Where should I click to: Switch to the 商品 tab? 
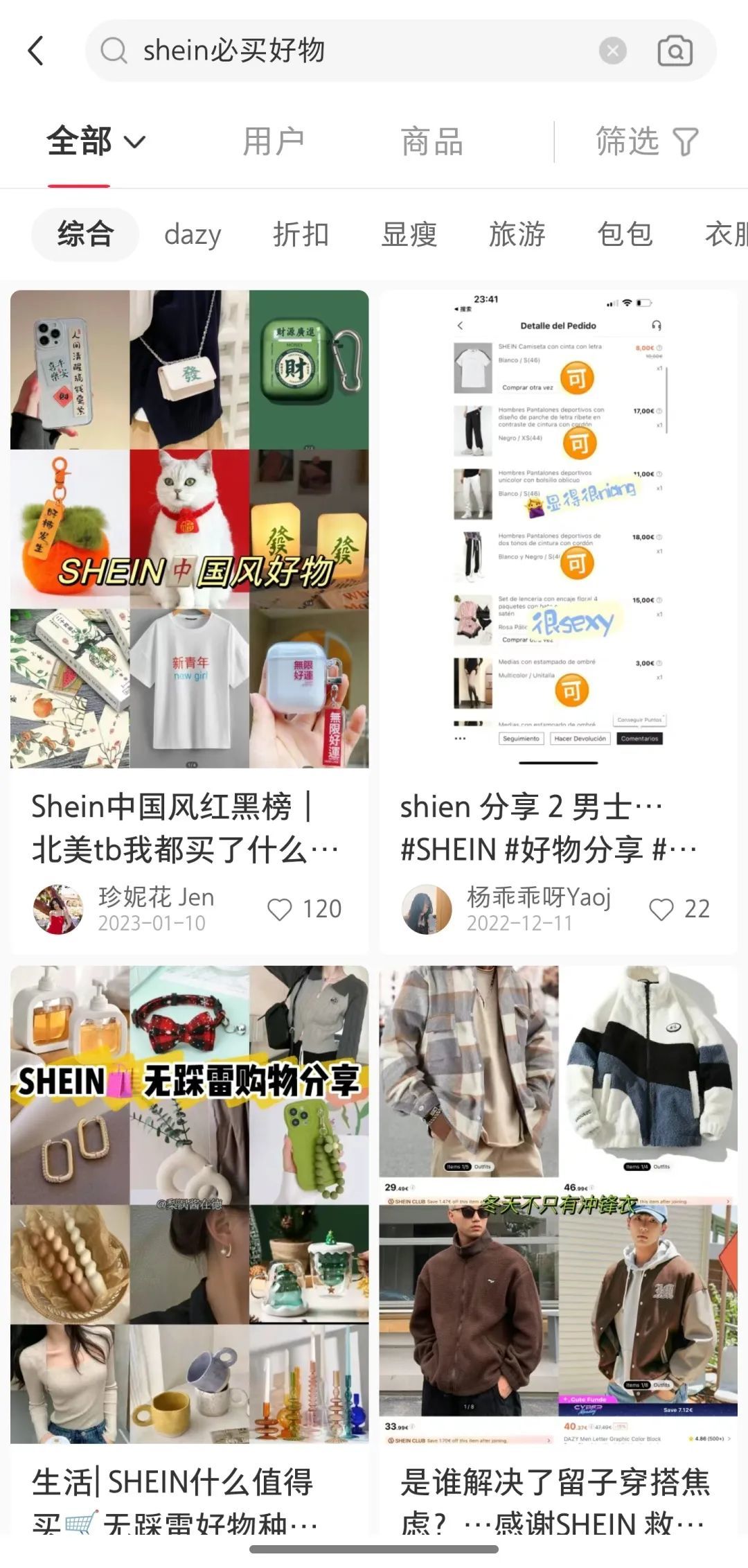(x=431, y=142)
